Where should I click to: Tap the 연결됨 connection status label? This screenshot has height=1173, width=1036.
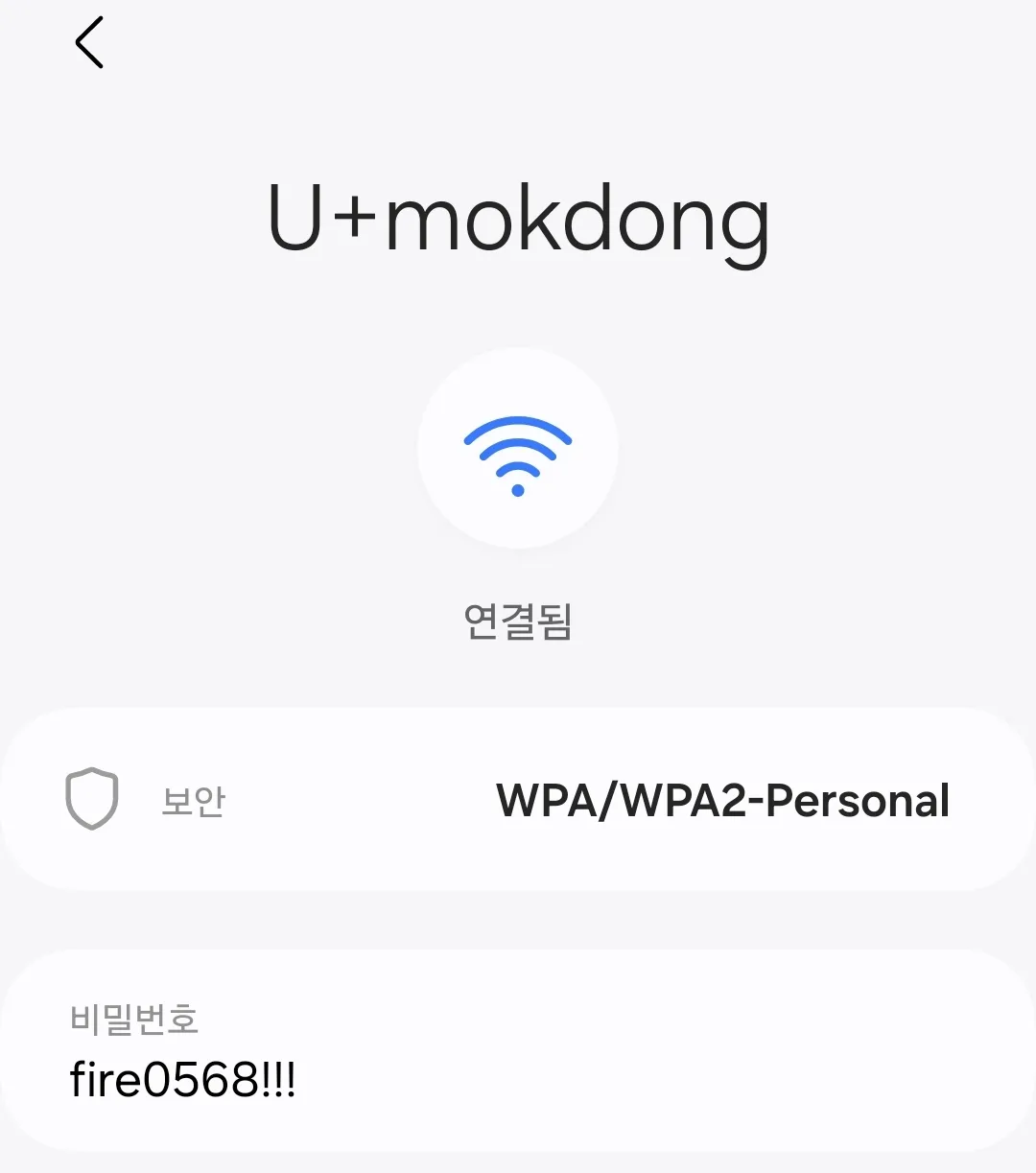(517, 622)
